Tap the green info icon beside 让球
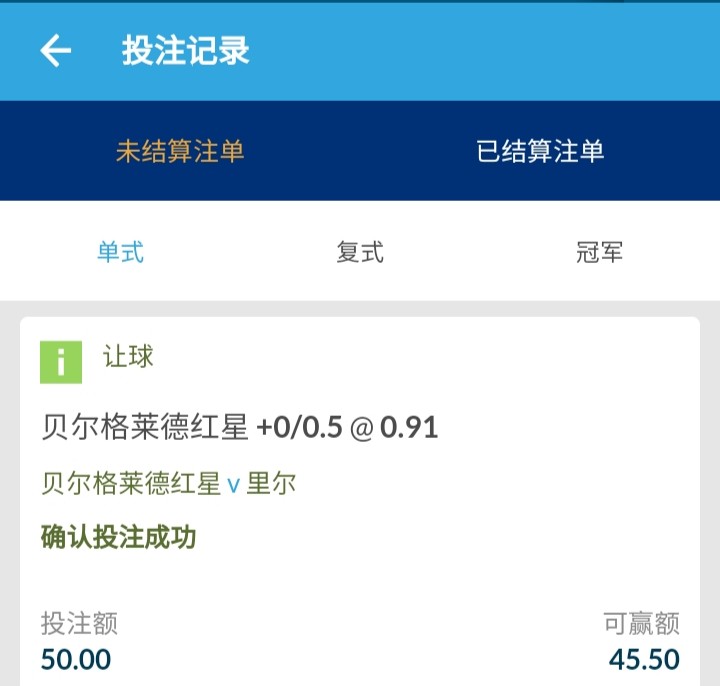 point(61,362)
